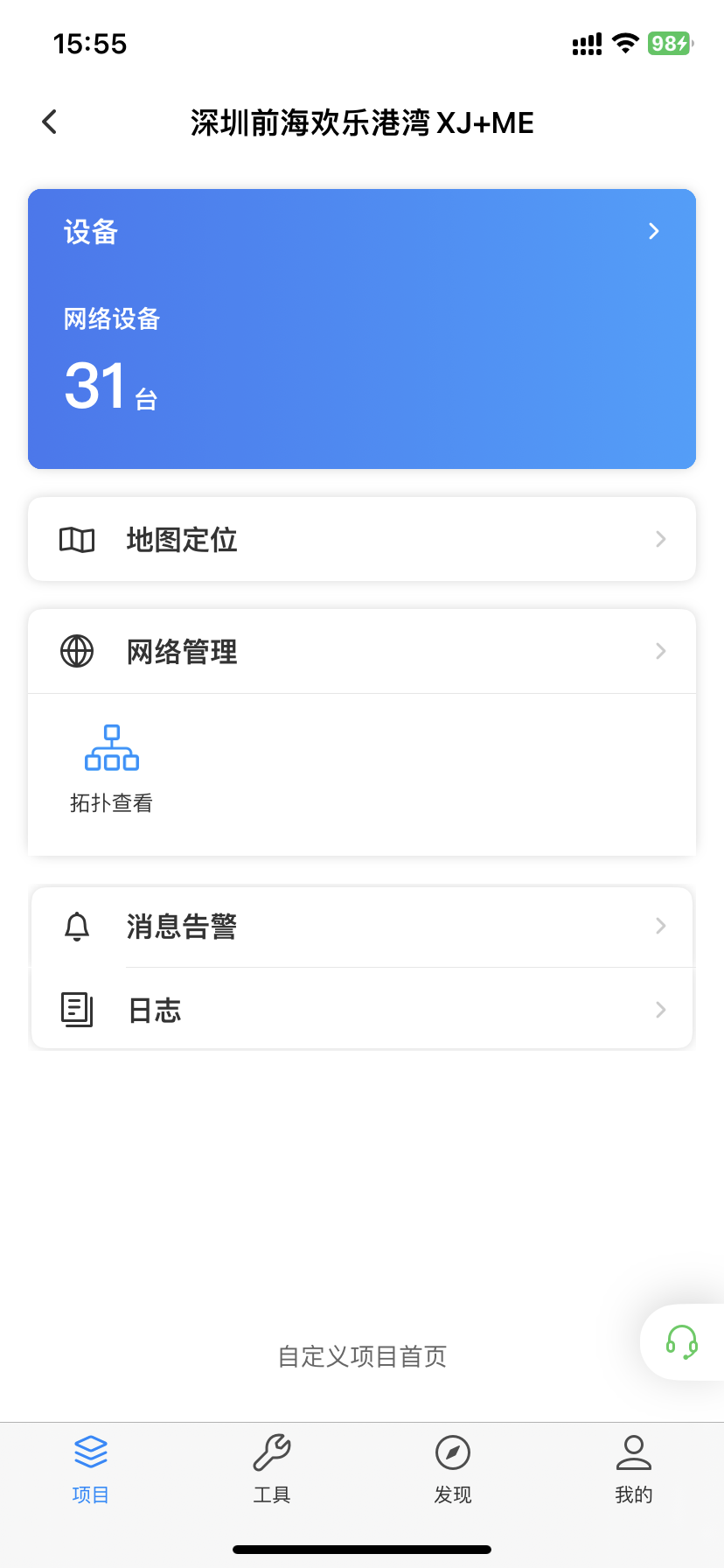
Task: Switch to the 我的 tab
Action: tap(634, 1469)
